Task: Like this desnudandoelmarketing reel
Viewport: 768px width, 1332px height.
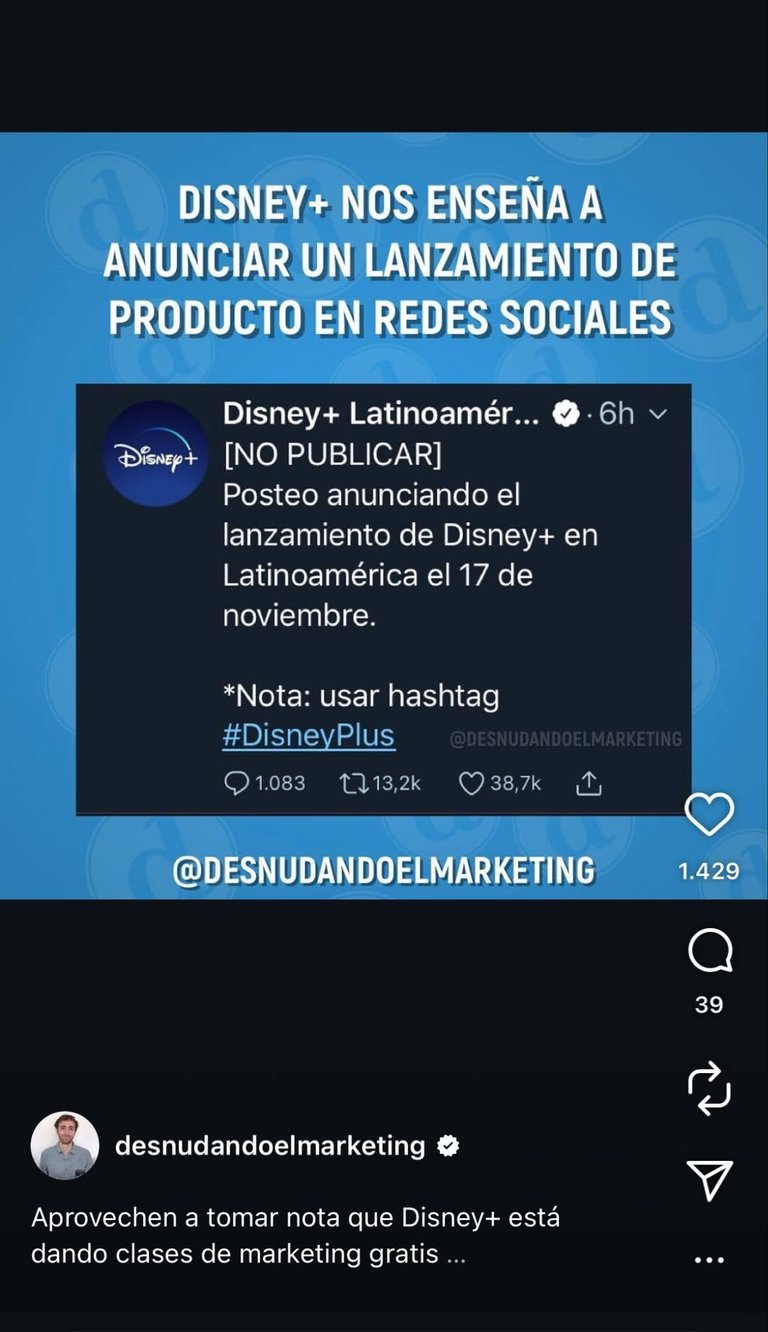Action: (x=709, y=815)
